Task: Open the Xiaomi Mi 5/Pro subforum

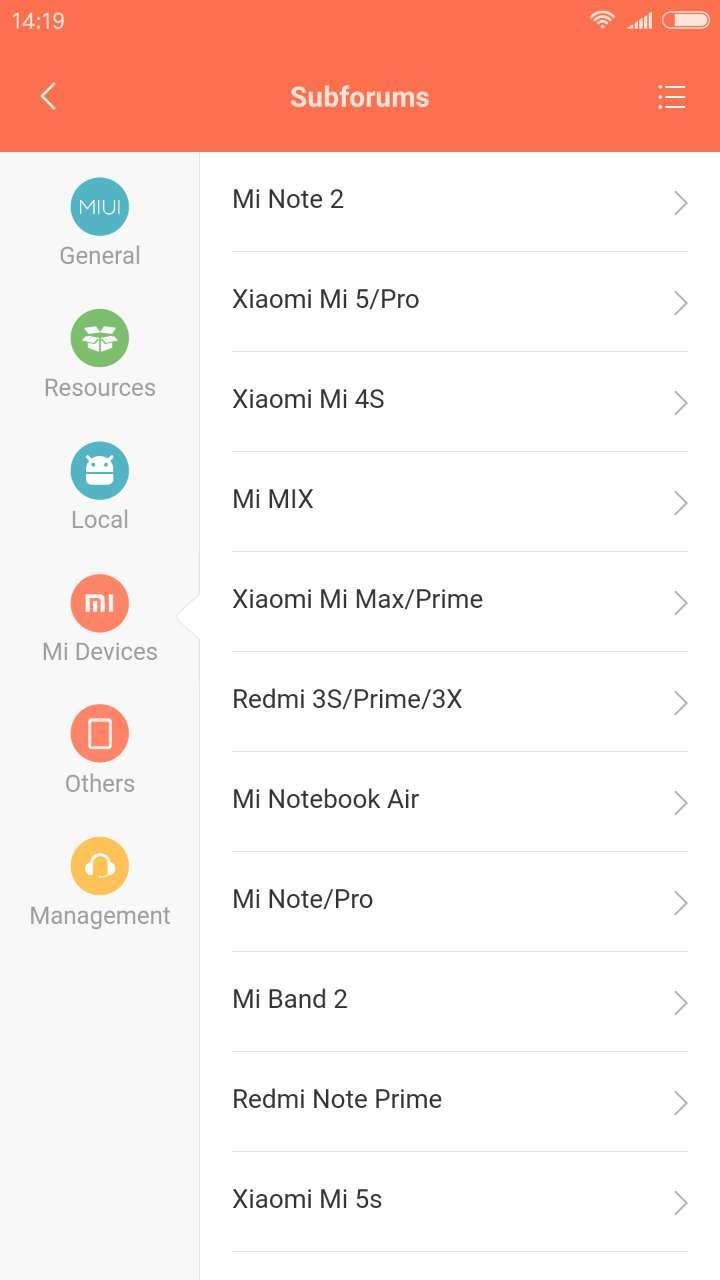Action: pyautogui.click(x=460, y=301)
